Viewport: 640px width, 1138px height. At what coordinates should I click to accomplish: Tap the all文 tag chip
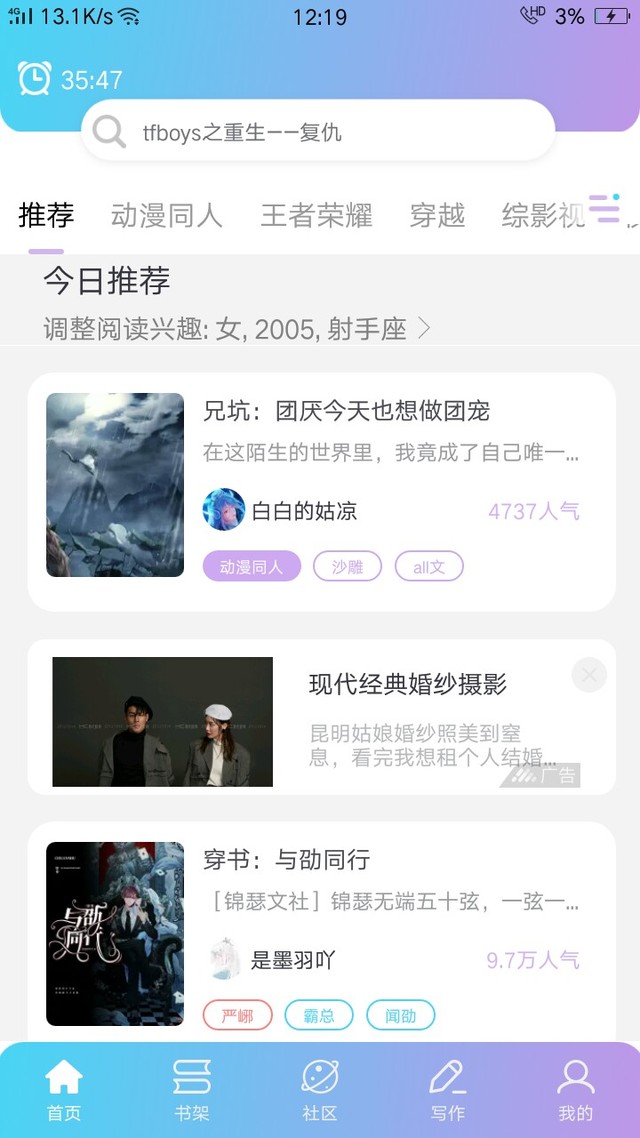[428, 567]
